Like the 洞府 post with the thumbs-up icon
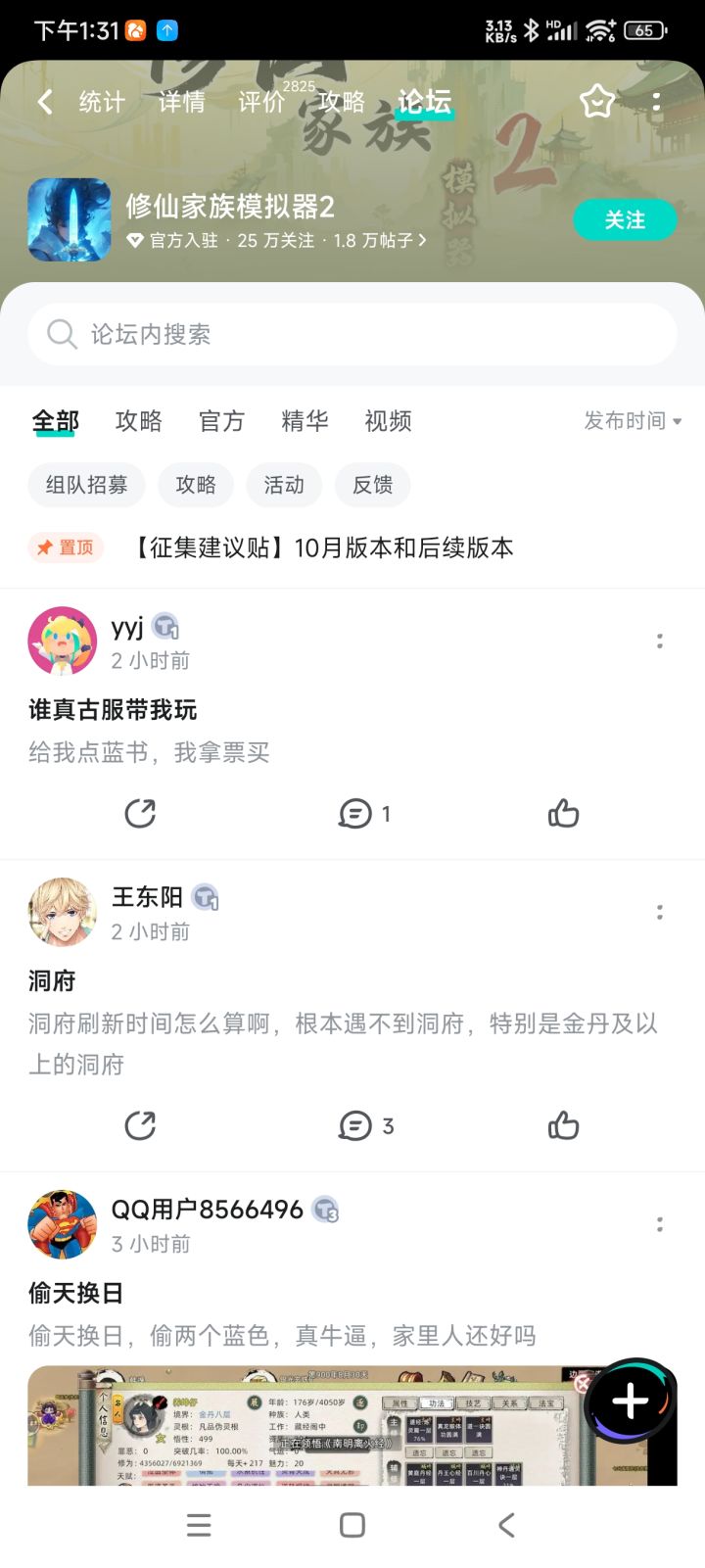This screenshot has width=705, height=1568. (x=563, y=1125)
